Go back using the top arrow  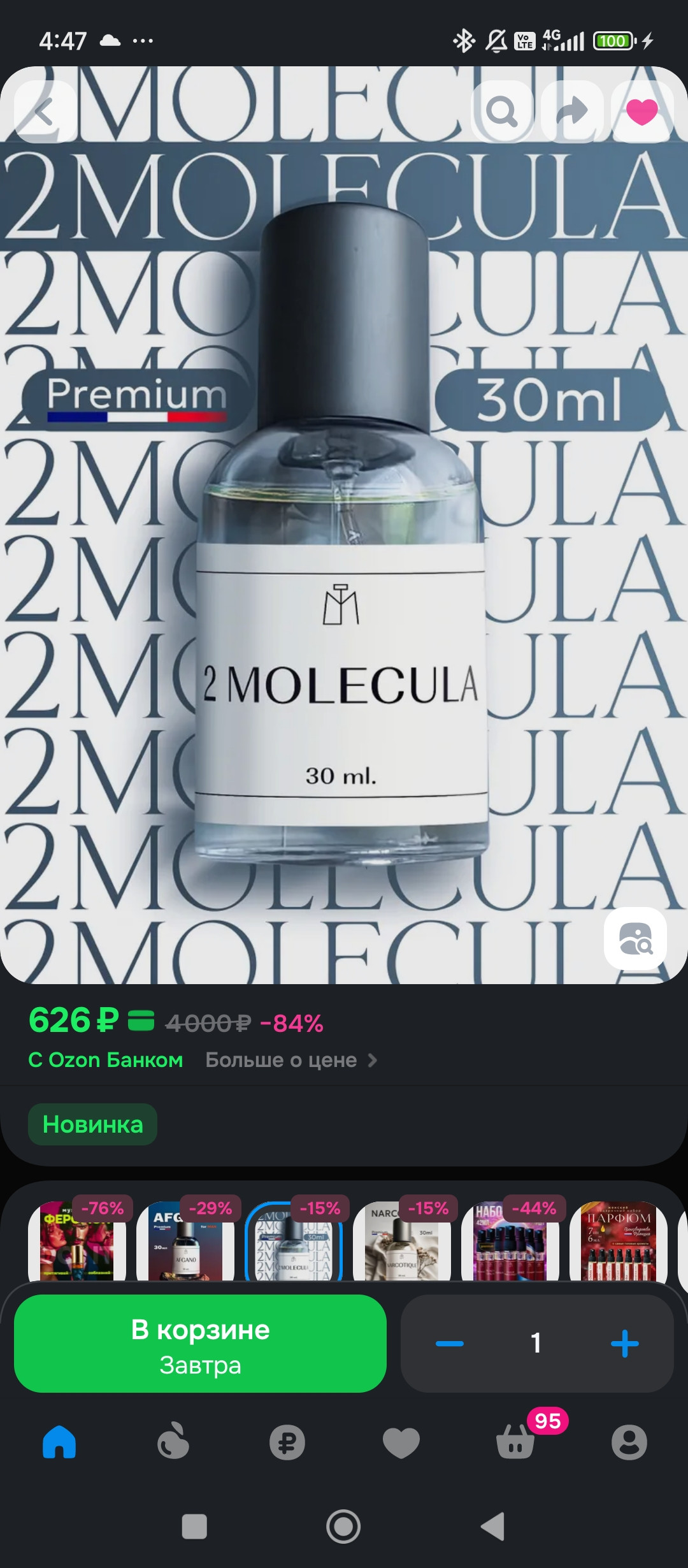pyautogui.click(x=45, y=112)
